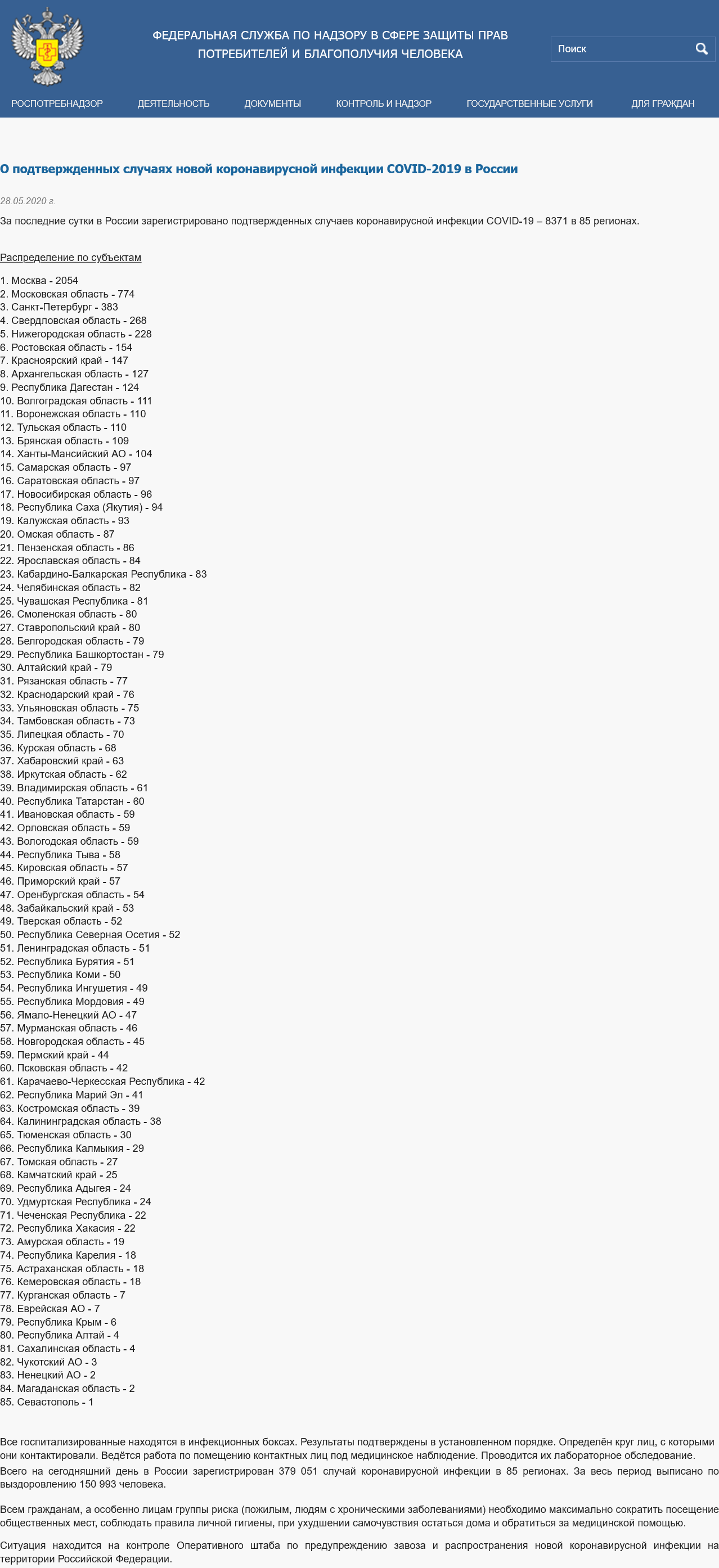Tap the magnifier search icon
This screenshot has height=1568, width=719.
(x=702, y=49)
